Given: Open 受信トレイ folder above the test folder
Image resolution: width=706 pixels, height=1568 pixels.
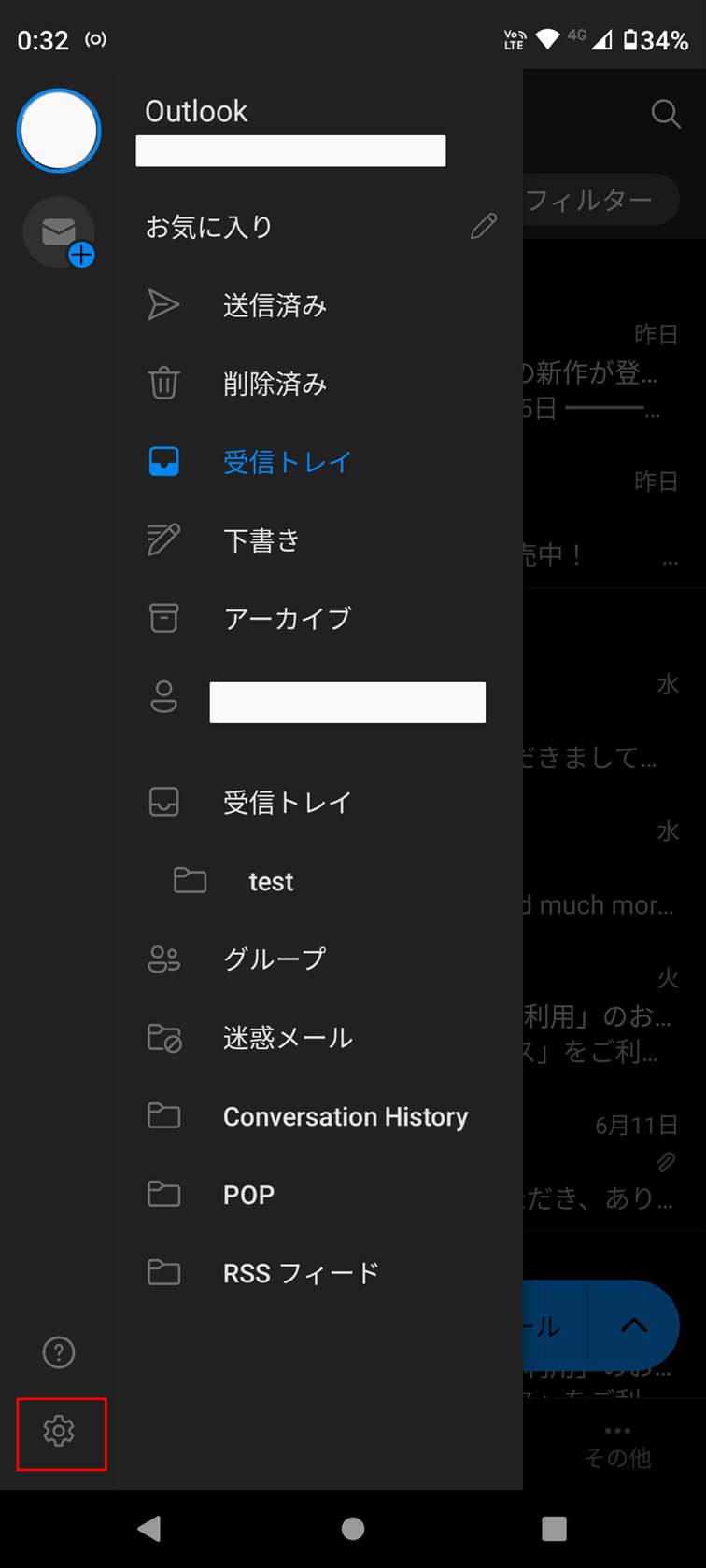Looking at the screenshot, I should (287, 803).
